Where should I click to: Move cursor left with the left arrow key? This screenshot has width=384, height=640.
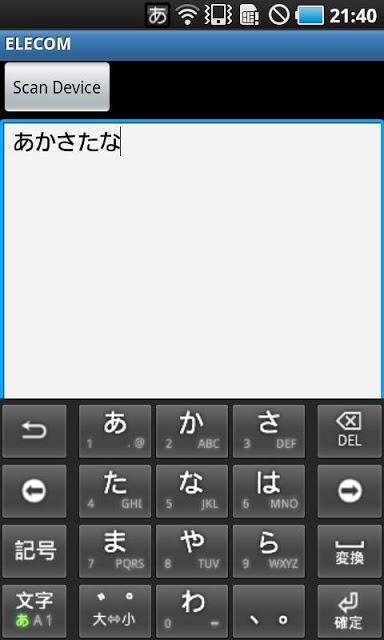[34, 491]
